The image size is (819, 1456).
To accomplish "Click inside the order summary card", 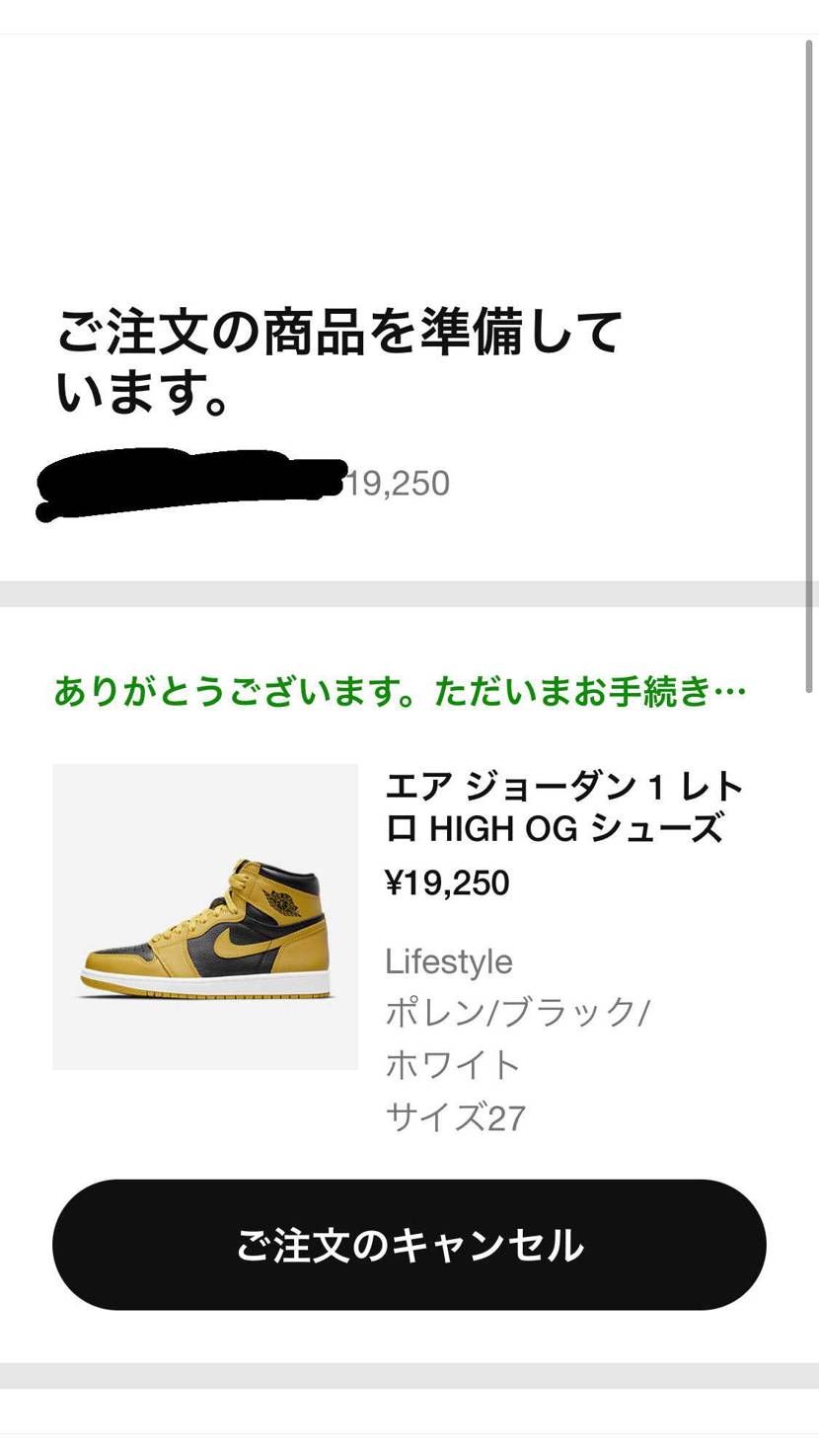I will point(409,938).
